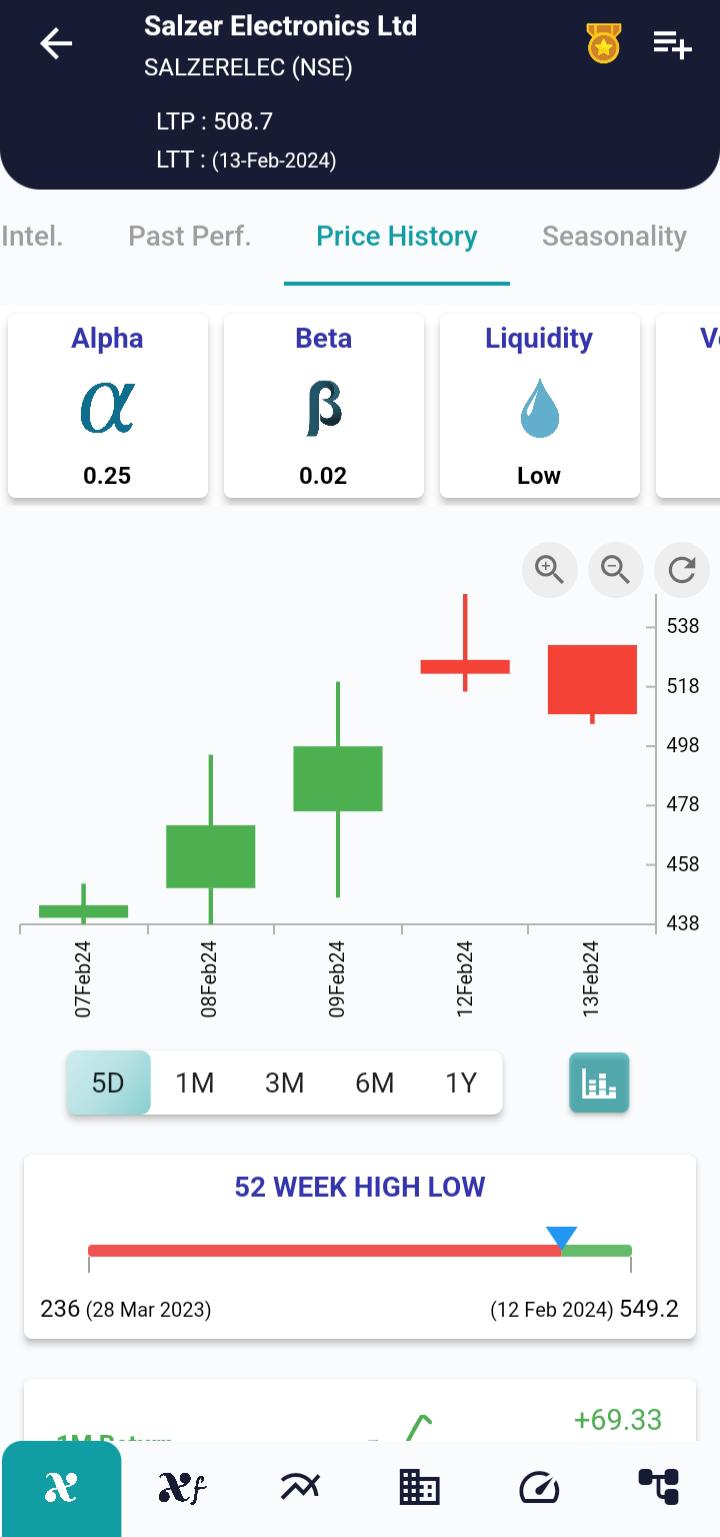This screenshot has width=720, height=1537.
Task: Select the 3M period option
Action: tap(285, 1082)
